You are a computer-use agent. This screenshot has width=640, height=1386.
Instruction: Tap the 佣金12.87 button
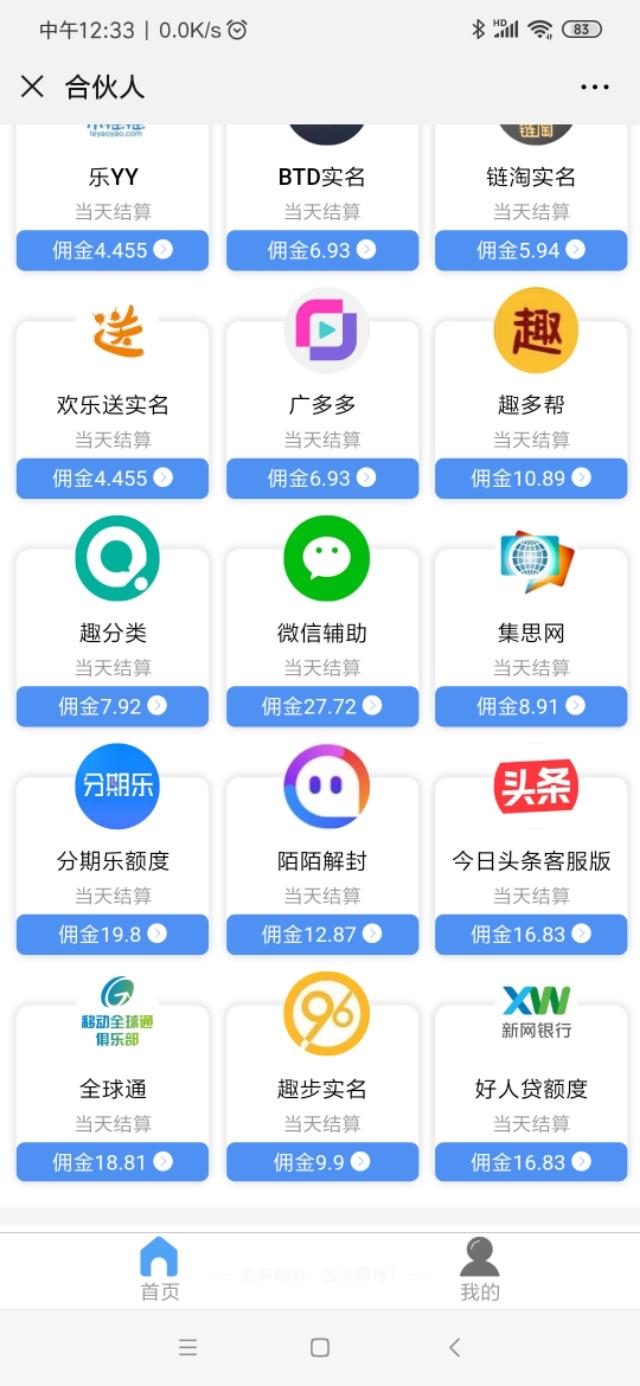[322, 934]
